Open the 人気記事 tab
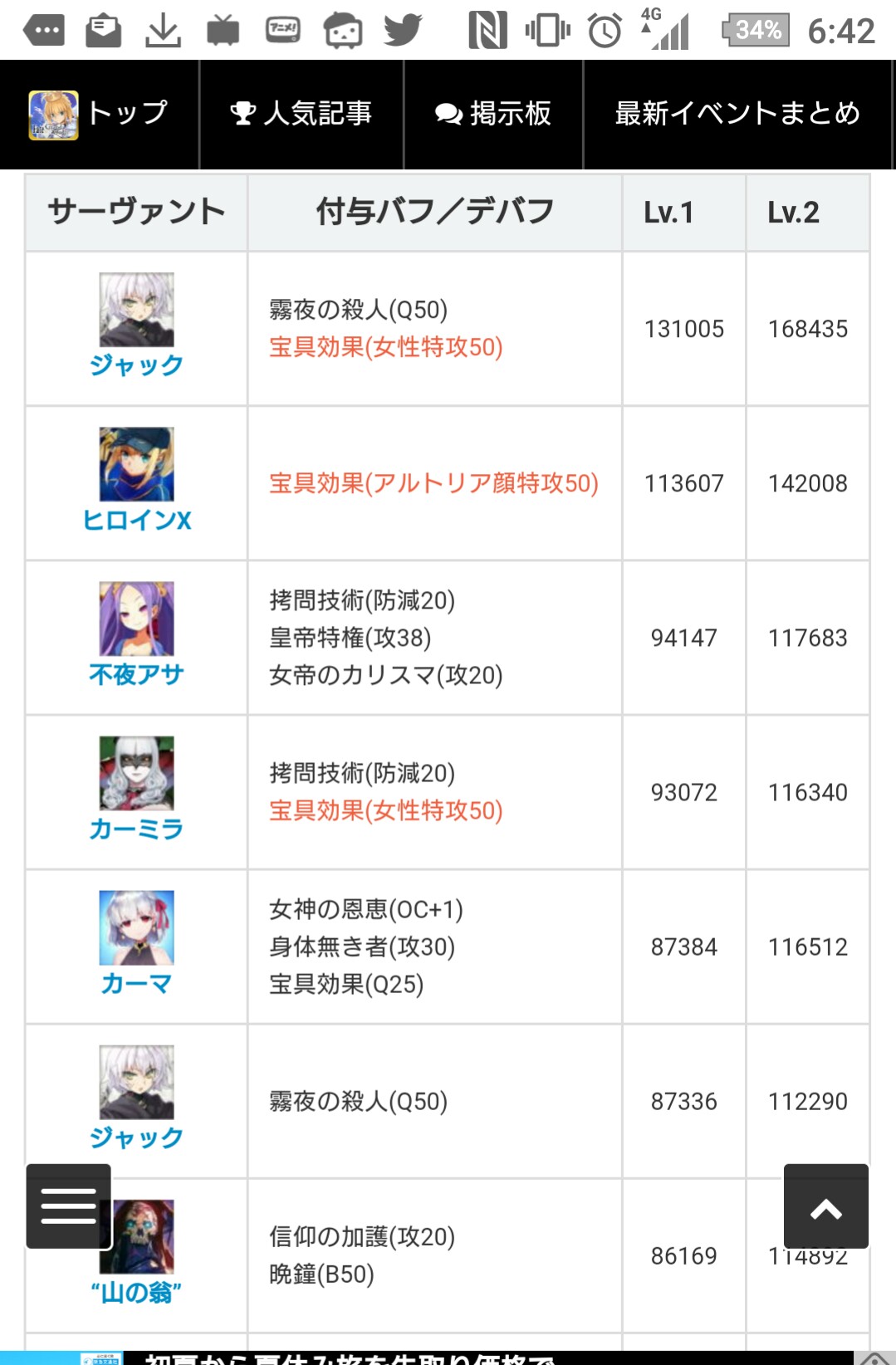 coord(301,114)
